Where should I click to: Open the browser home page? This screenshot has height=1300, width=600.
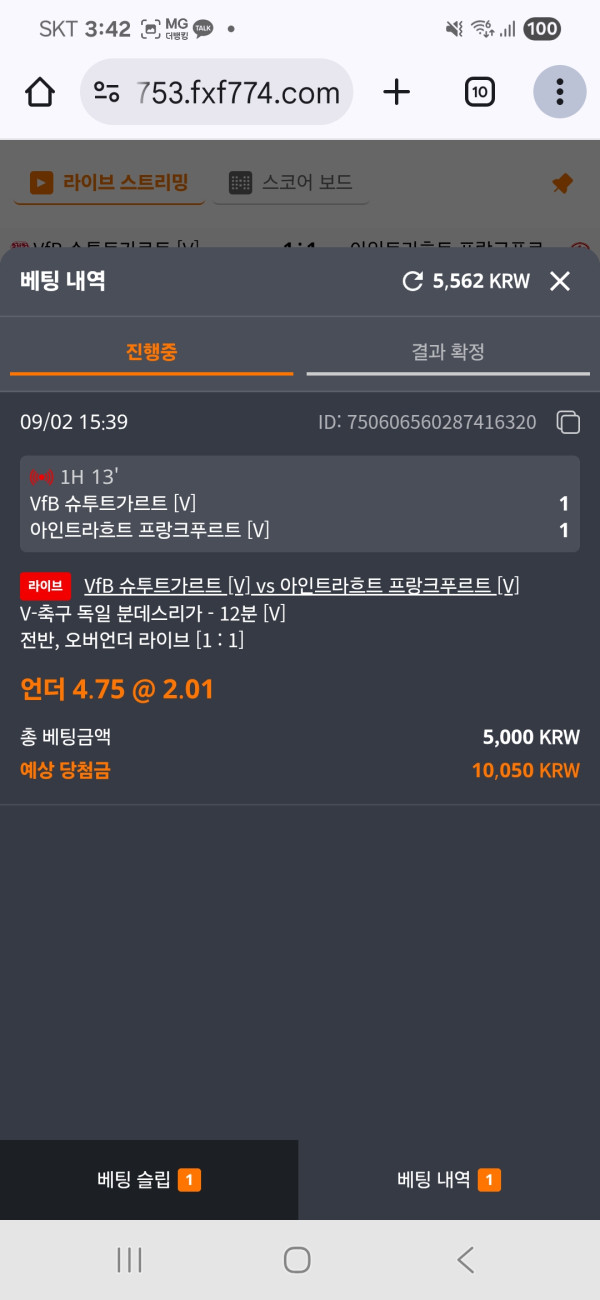coord(40,93)
